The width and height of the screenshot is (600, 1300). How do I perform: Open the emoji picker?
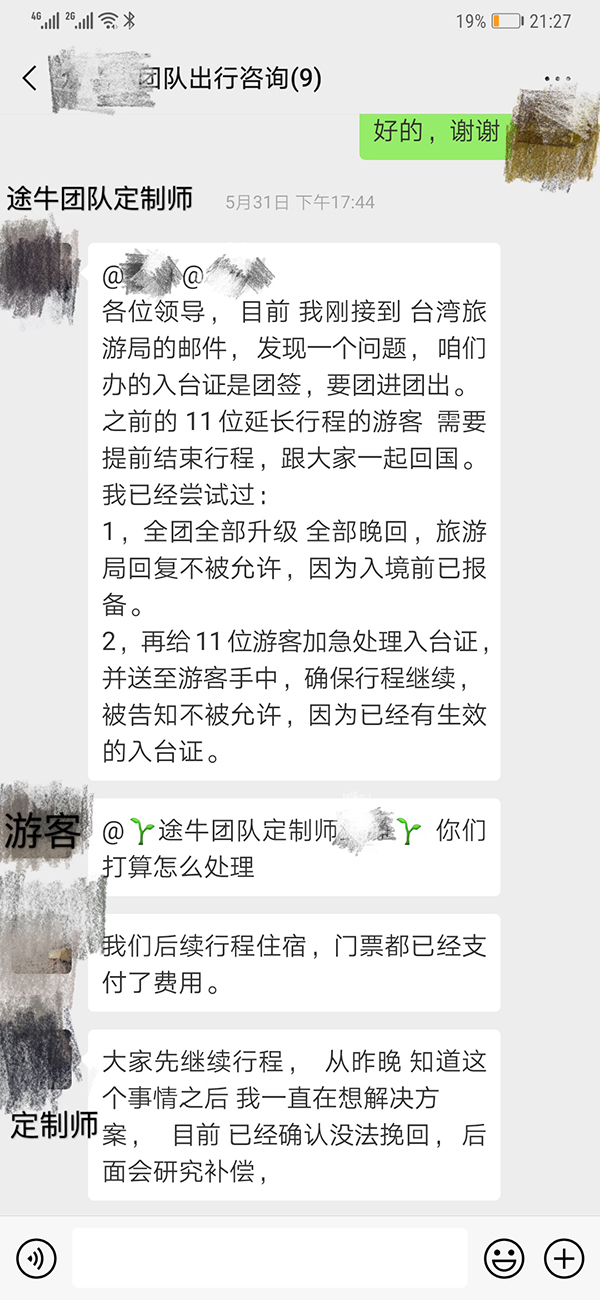(504, 1257)
